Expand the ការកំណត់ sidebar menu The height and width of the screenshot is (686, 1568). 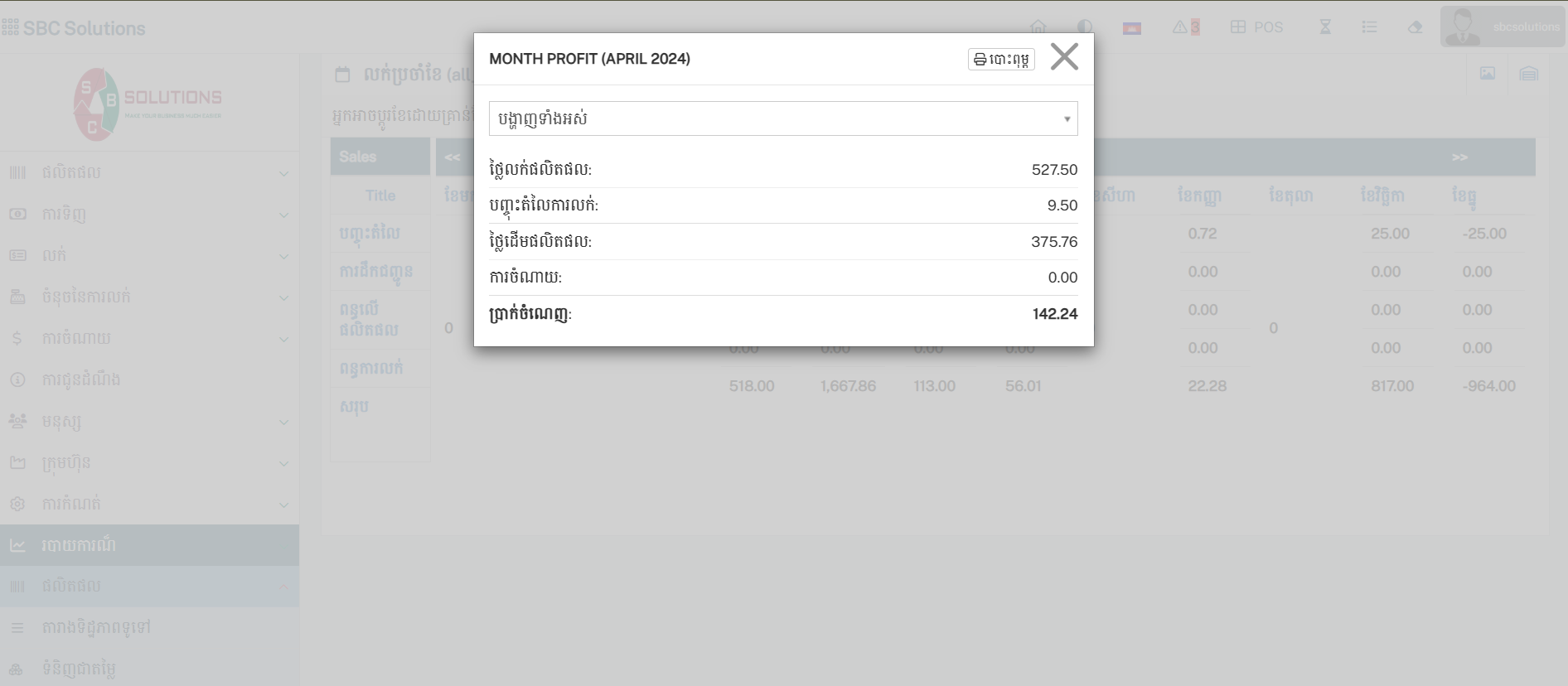(x=149, y=504)
